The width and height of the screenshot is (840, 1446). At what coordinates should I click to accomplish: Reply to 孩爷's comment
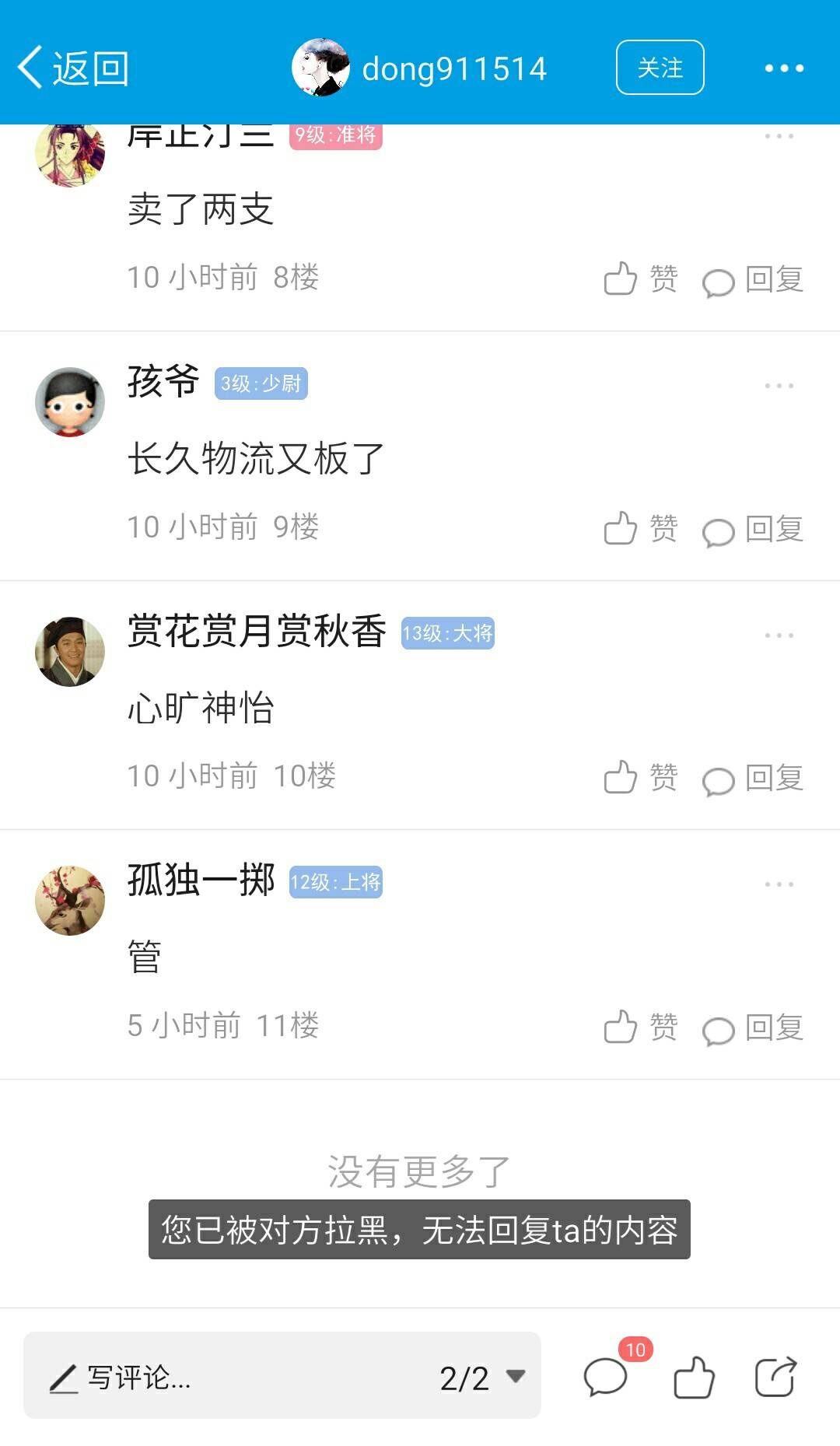[x=753, y=530]
